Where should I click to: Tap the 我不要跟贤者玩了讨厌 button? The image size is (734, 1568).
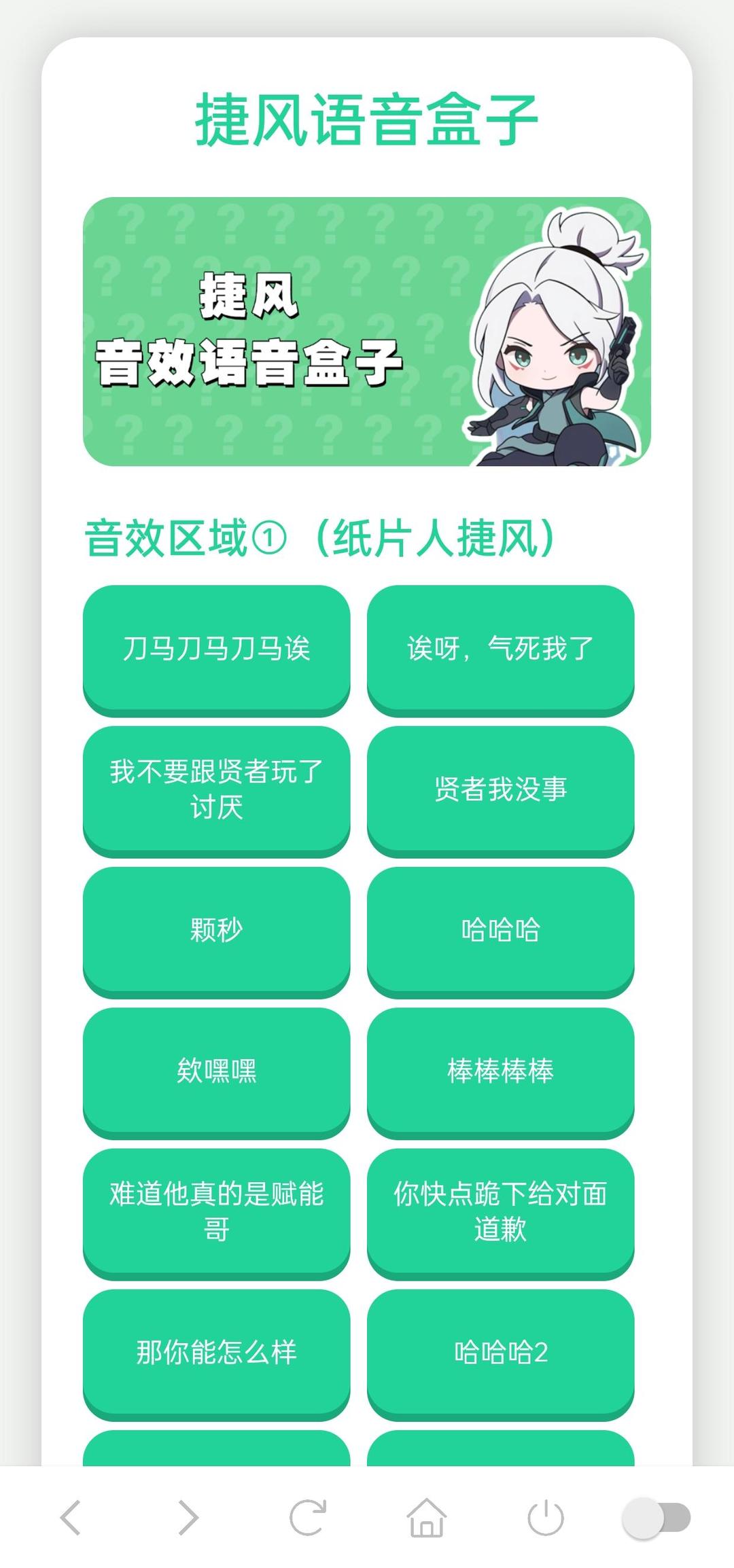(x=216, y=789)
